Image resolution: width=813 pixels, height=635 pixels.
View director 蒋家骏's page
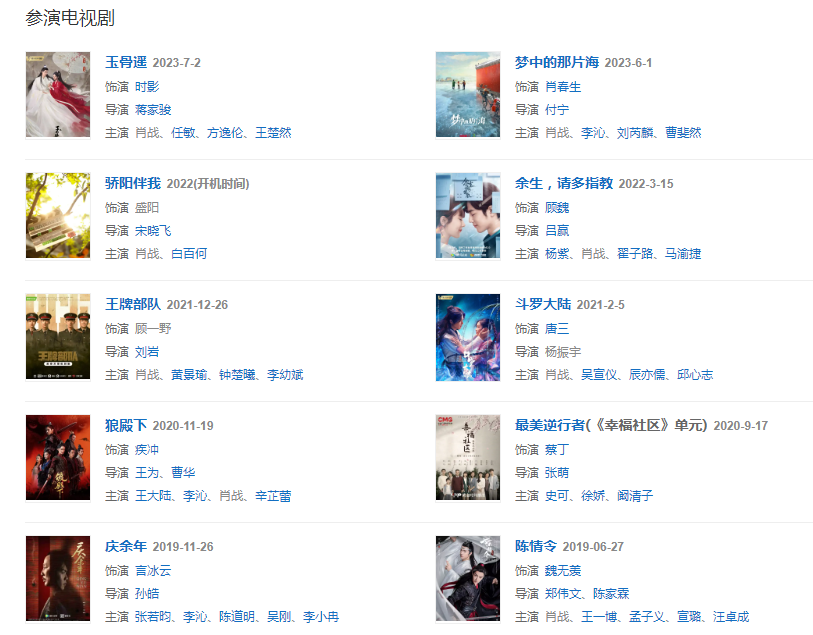pos(153,110)
